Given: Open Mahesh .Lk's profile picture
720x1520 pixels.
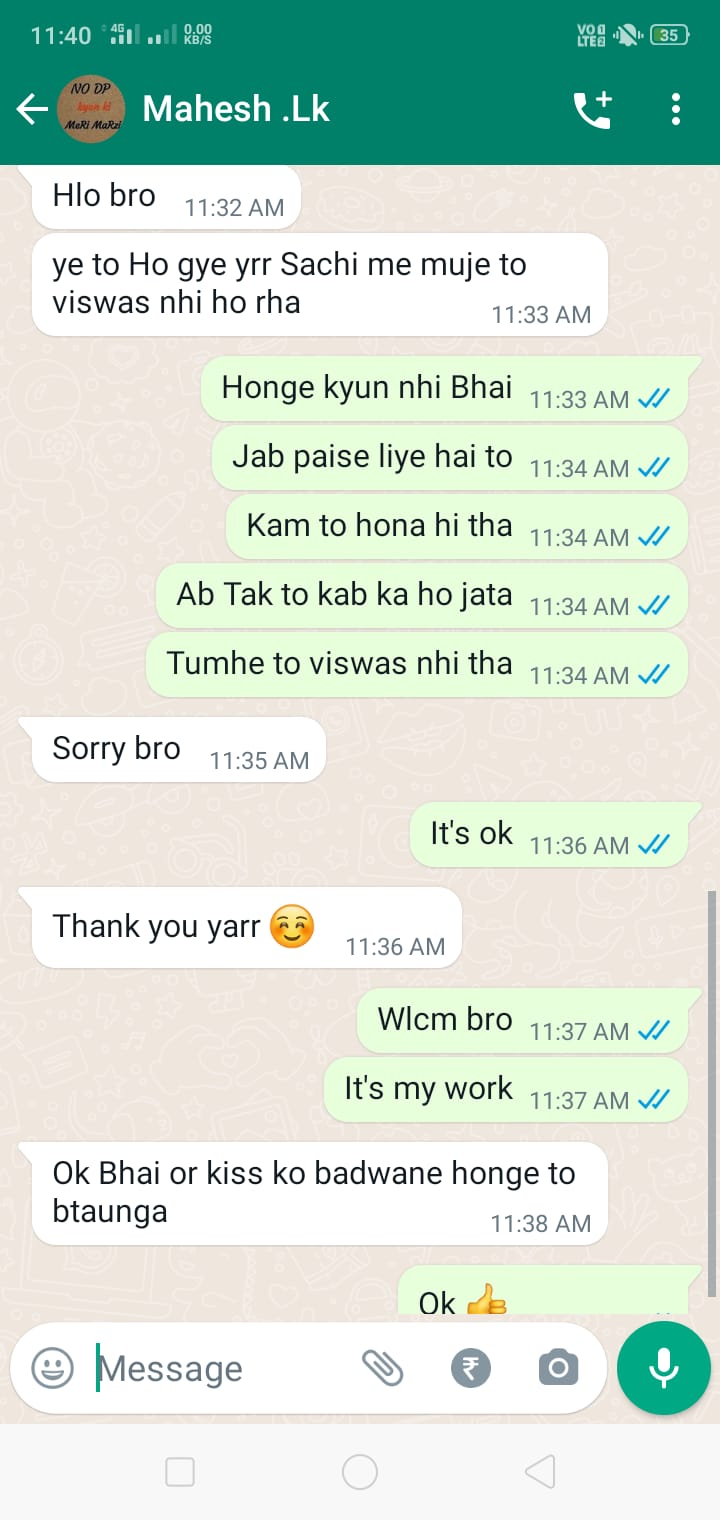Looking at the screenshot, I should tap(92, 109).
